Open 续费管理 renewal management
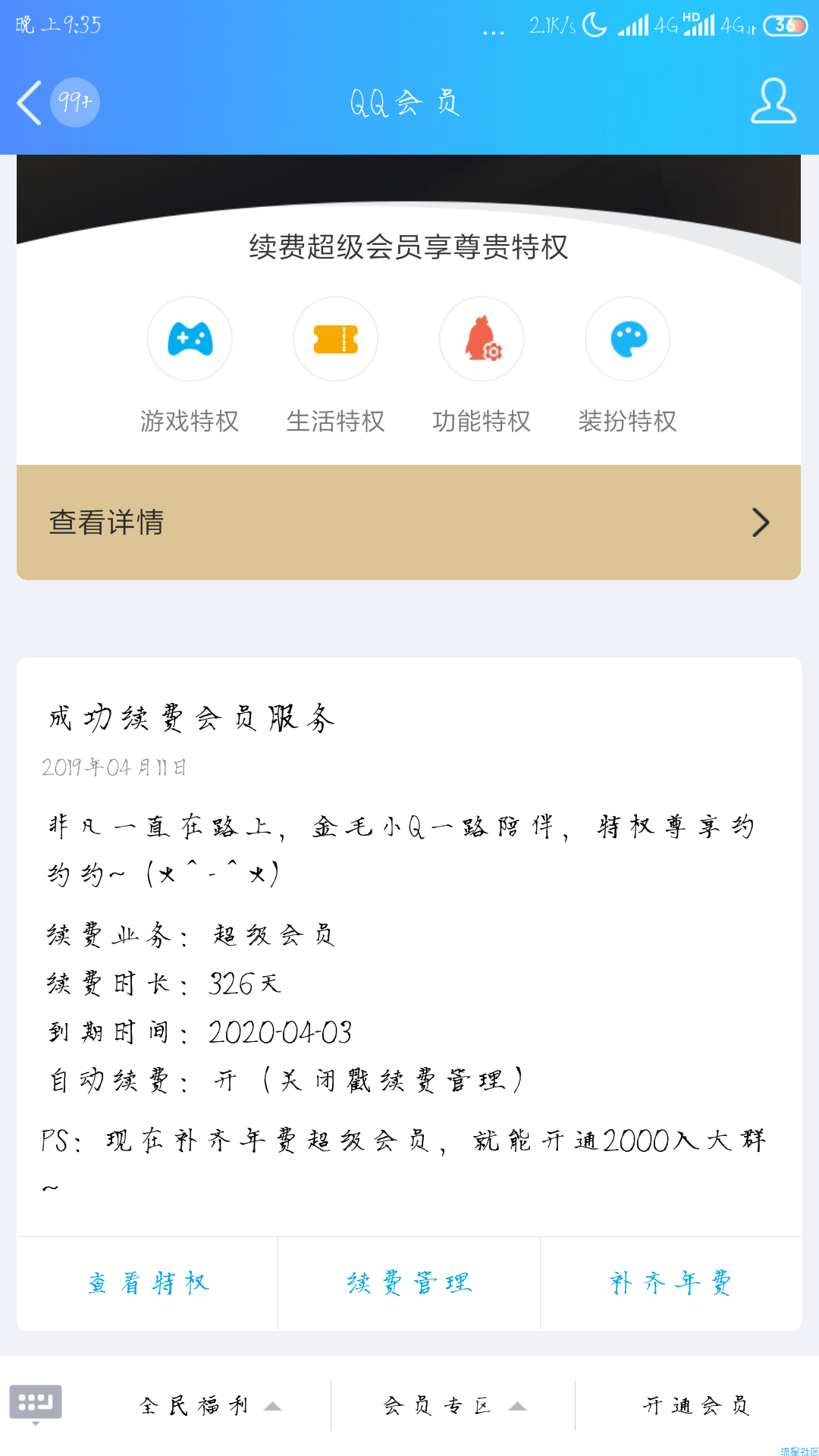The width and height of the screenshot is (819, 1456). pos(409,1283)
